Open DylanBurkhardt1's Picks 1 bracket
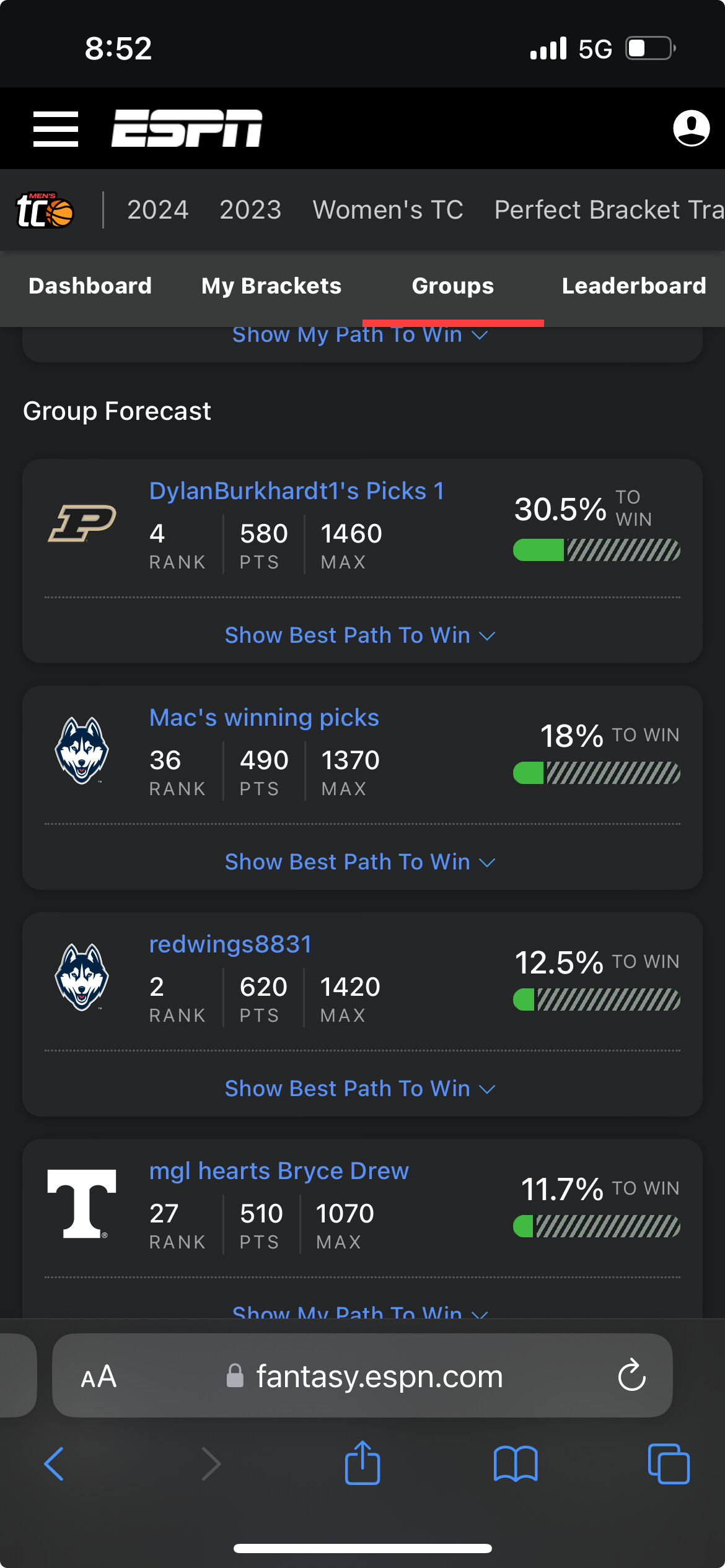Screen dimensions: 725x1568 pos(297,491)
